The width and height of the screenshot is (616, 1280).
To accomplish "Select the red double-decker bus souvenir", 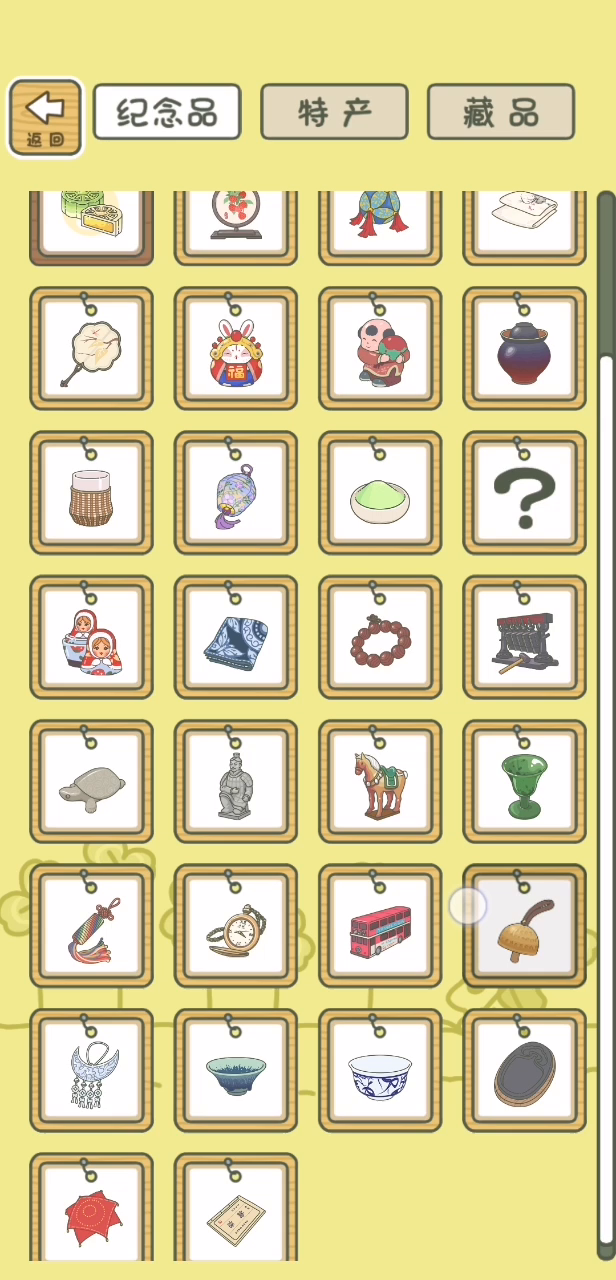I will pyautogui.click(x=380, y=926).
